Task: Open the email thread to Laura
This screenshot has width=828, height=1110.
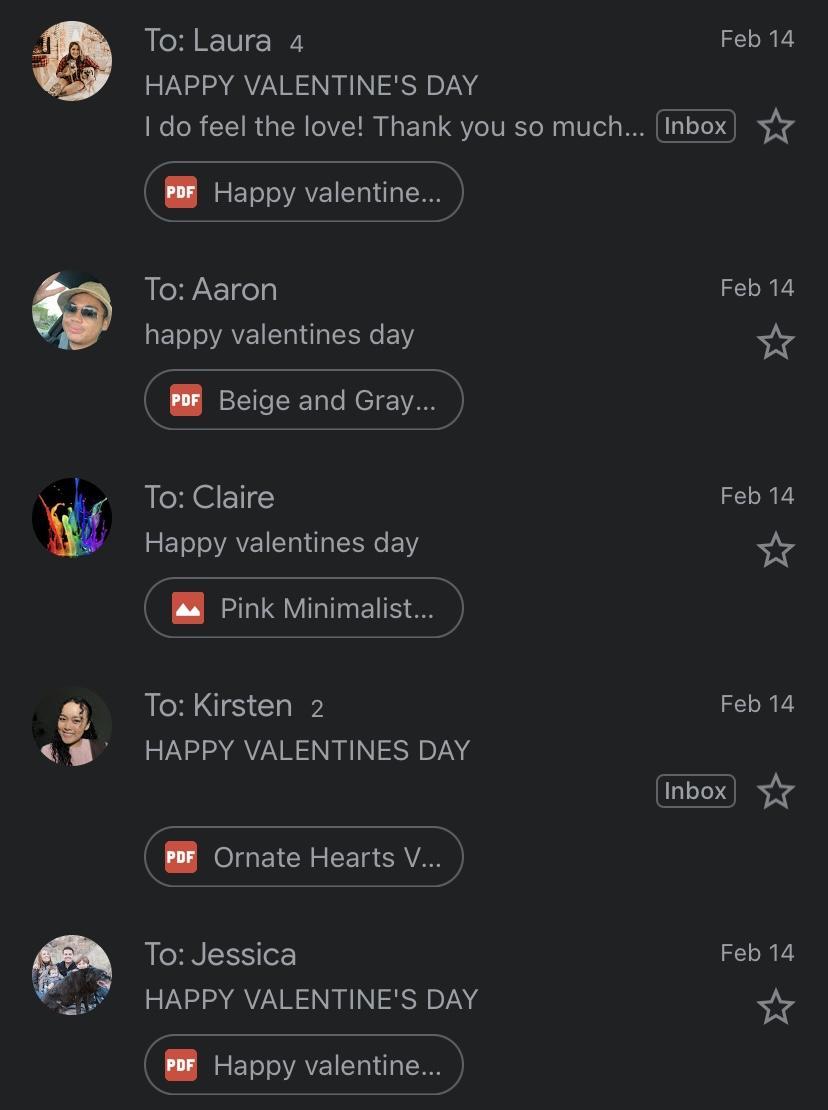Action: pyautogui.click(x=400, y=85)
